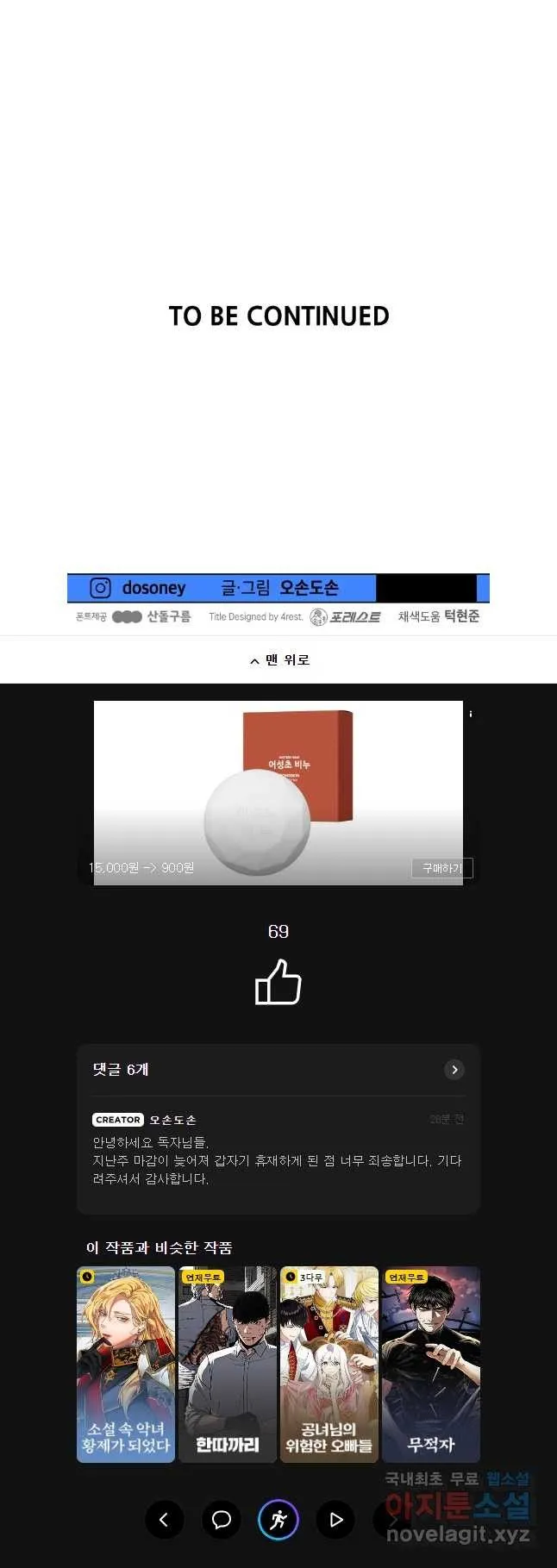Like this episode with the thumbs-up

pyautogui.click(x=278, y=983)
